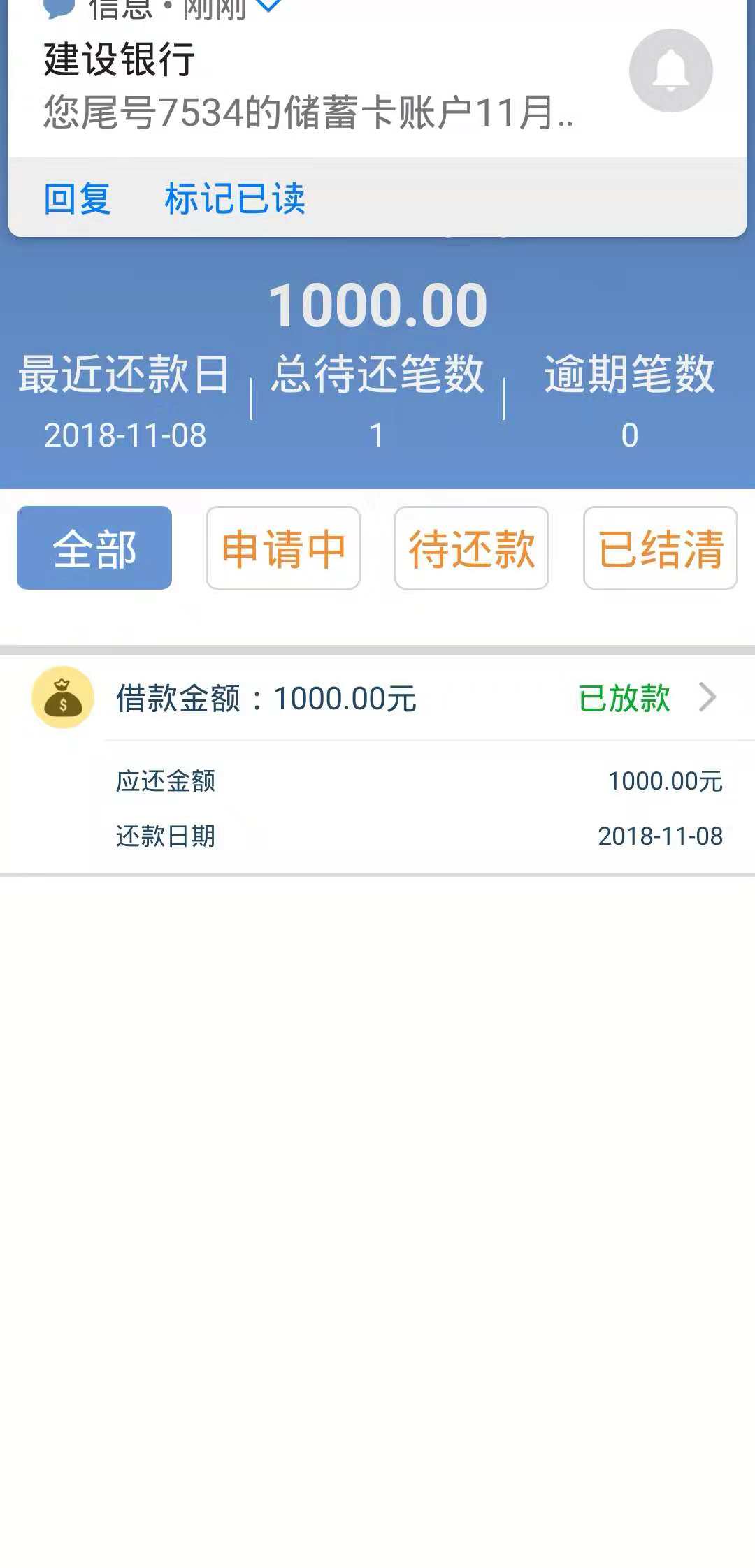This screenshot has height=1568, width=755.
Task: Tap 回复 on the 建设银行 notification
Action: click(x=77, y=198)
